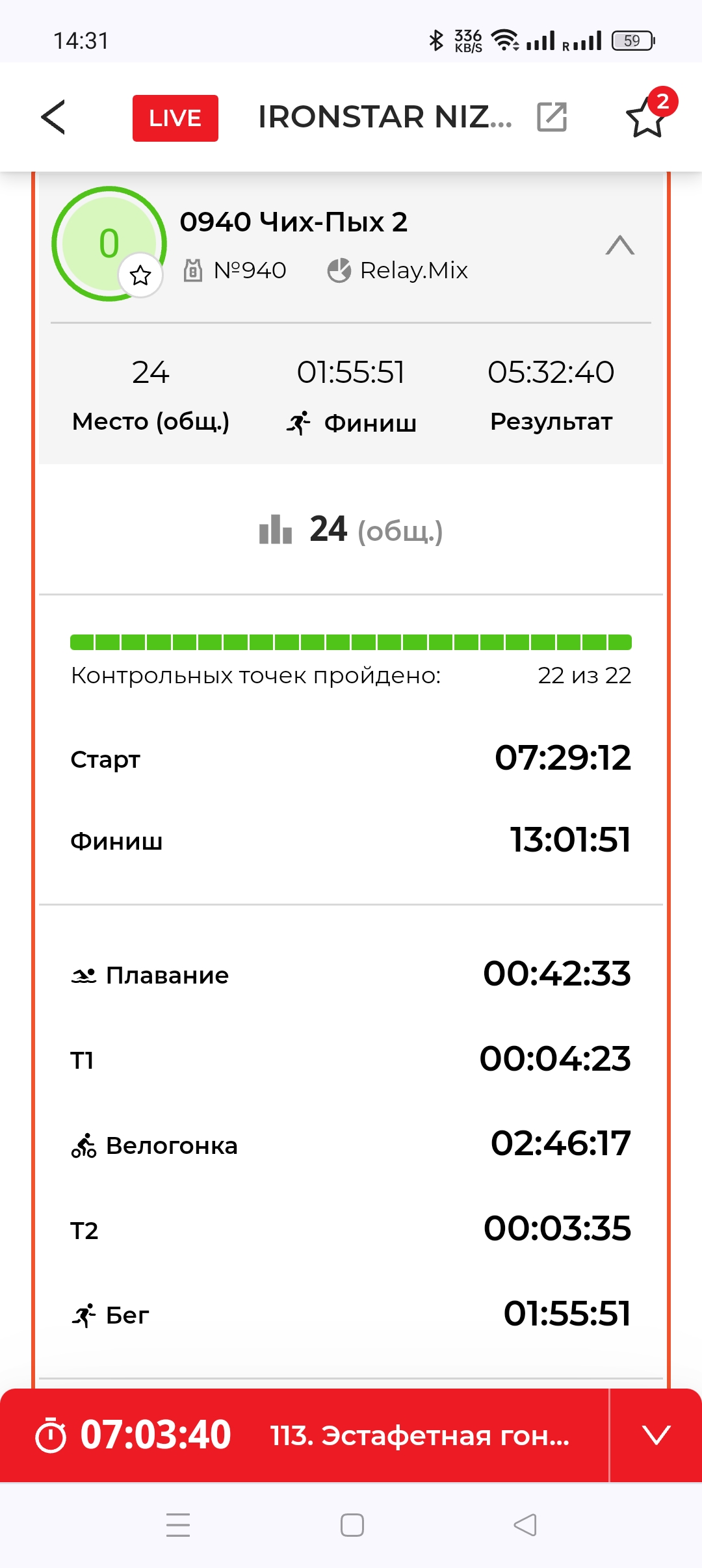
Task: Add team Чих-Пых 2 to favorites
Action: (x=140, y=276)
